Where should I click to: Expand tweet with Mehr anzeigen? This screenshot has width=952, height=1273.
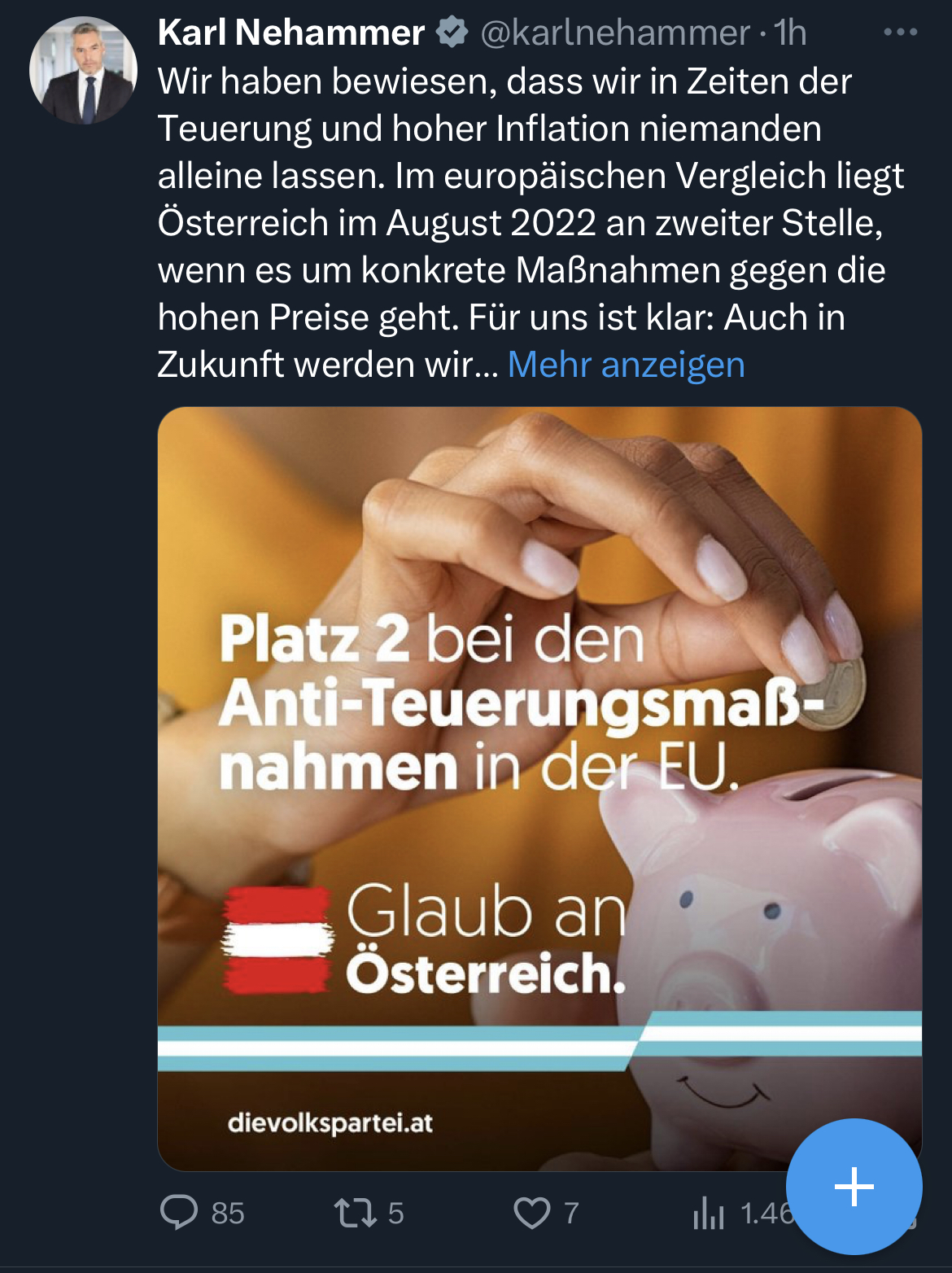coord(626,365)
